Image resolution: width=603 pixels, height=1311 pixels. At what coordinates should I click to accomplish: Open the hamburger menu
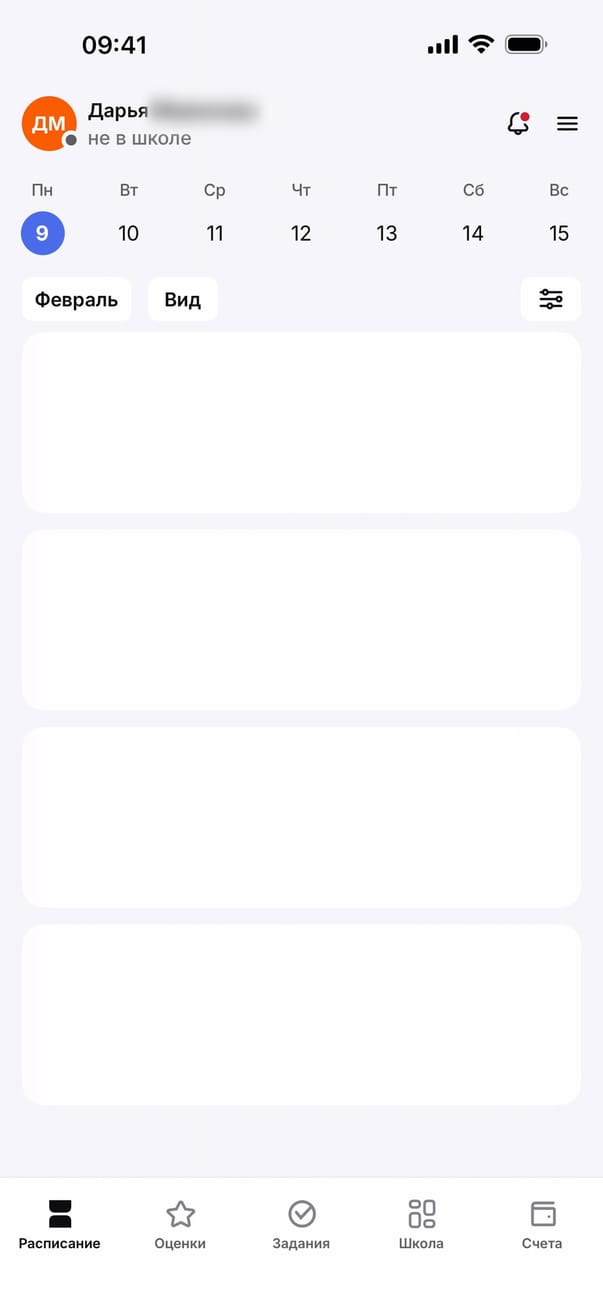coord(567,124)
